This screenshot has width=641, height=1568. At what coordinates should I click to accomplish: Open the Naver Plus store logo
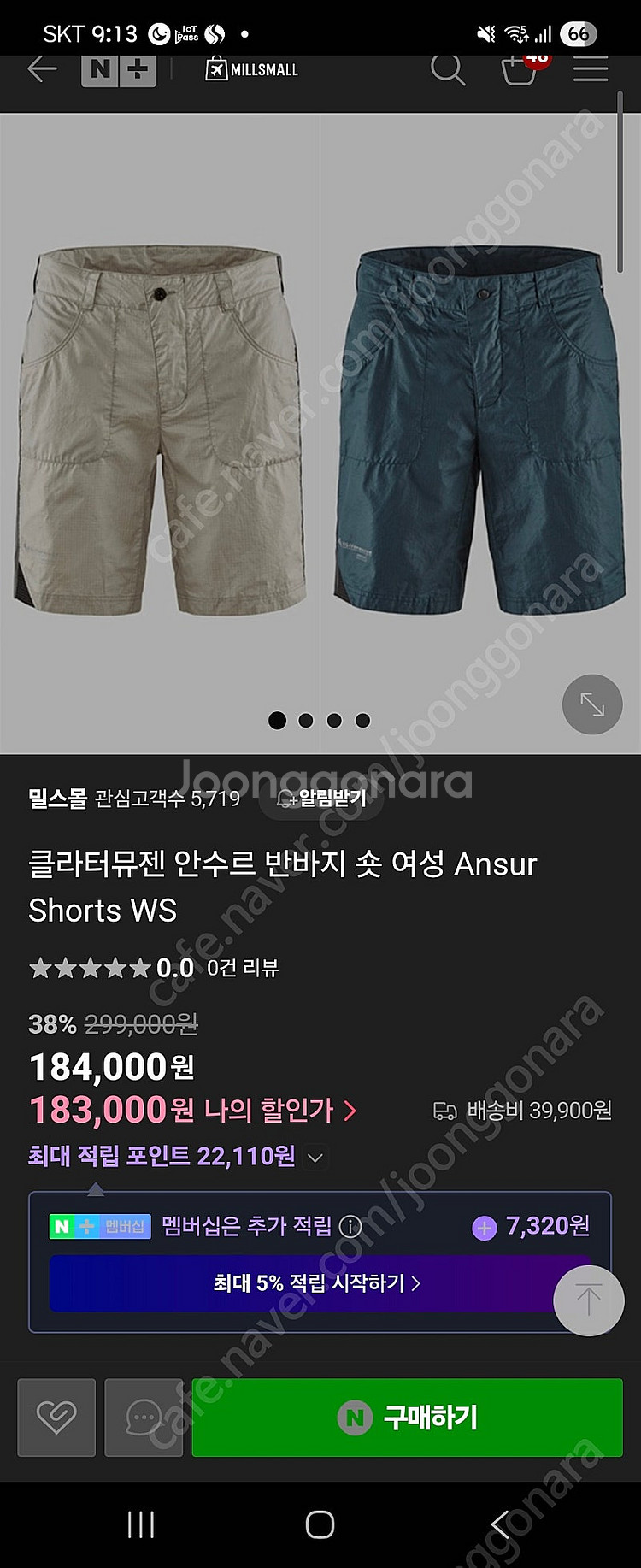(118, 69)
